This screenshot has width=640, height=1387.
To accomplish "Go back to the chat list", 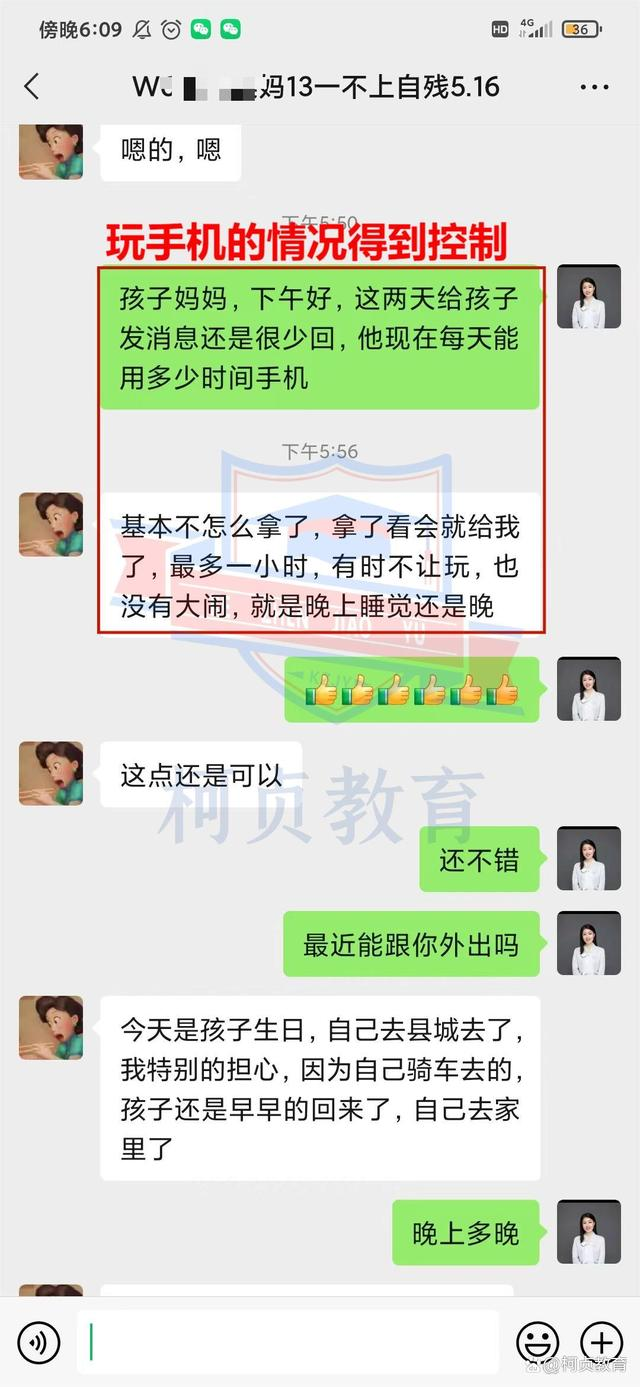I will point(32,87).
